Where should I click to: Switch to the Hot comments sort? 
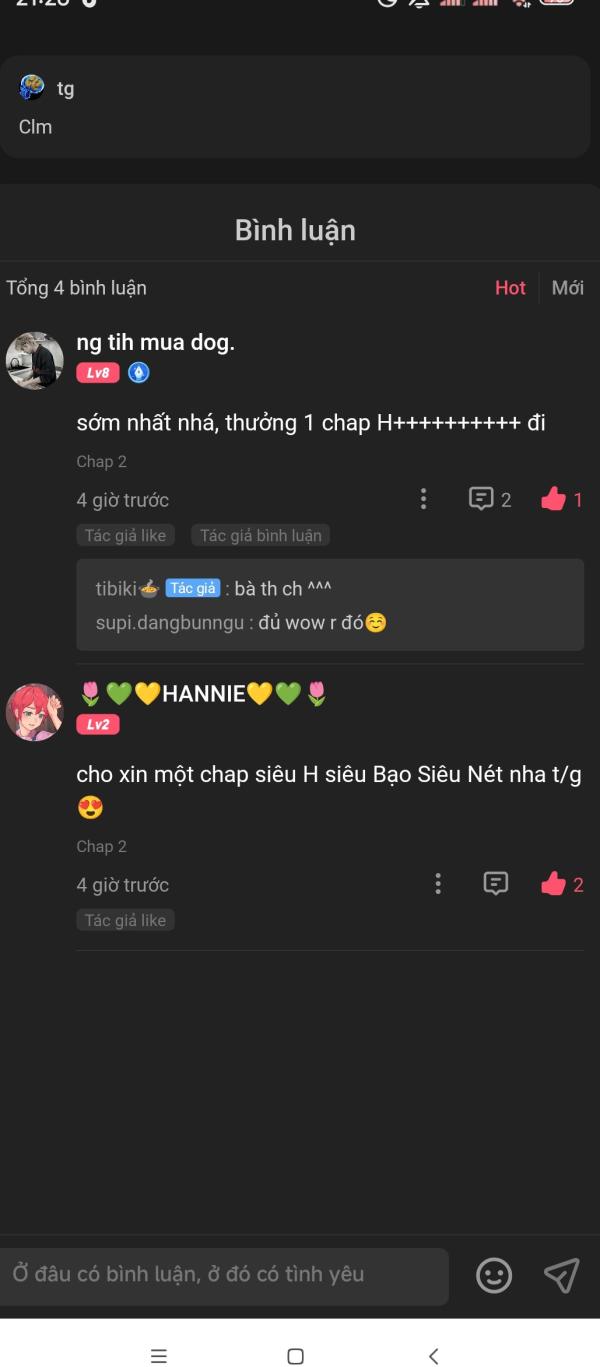[x=510, y=288]
